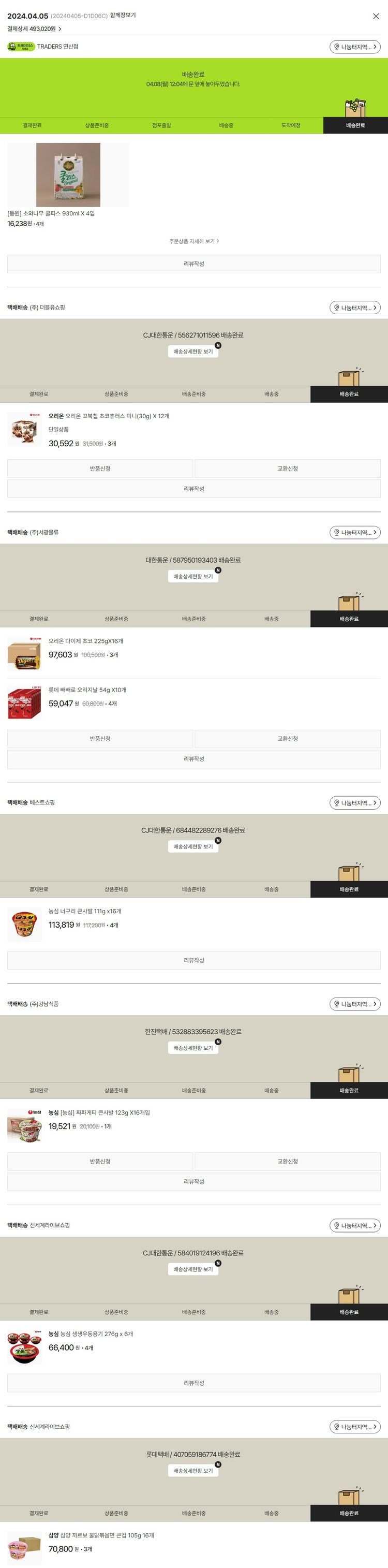The width and height of the screenshot is (388, 1568).
Task: Open the 삼양 까르보 불닭볶음면 product
Action: [x=101, y=1535]
